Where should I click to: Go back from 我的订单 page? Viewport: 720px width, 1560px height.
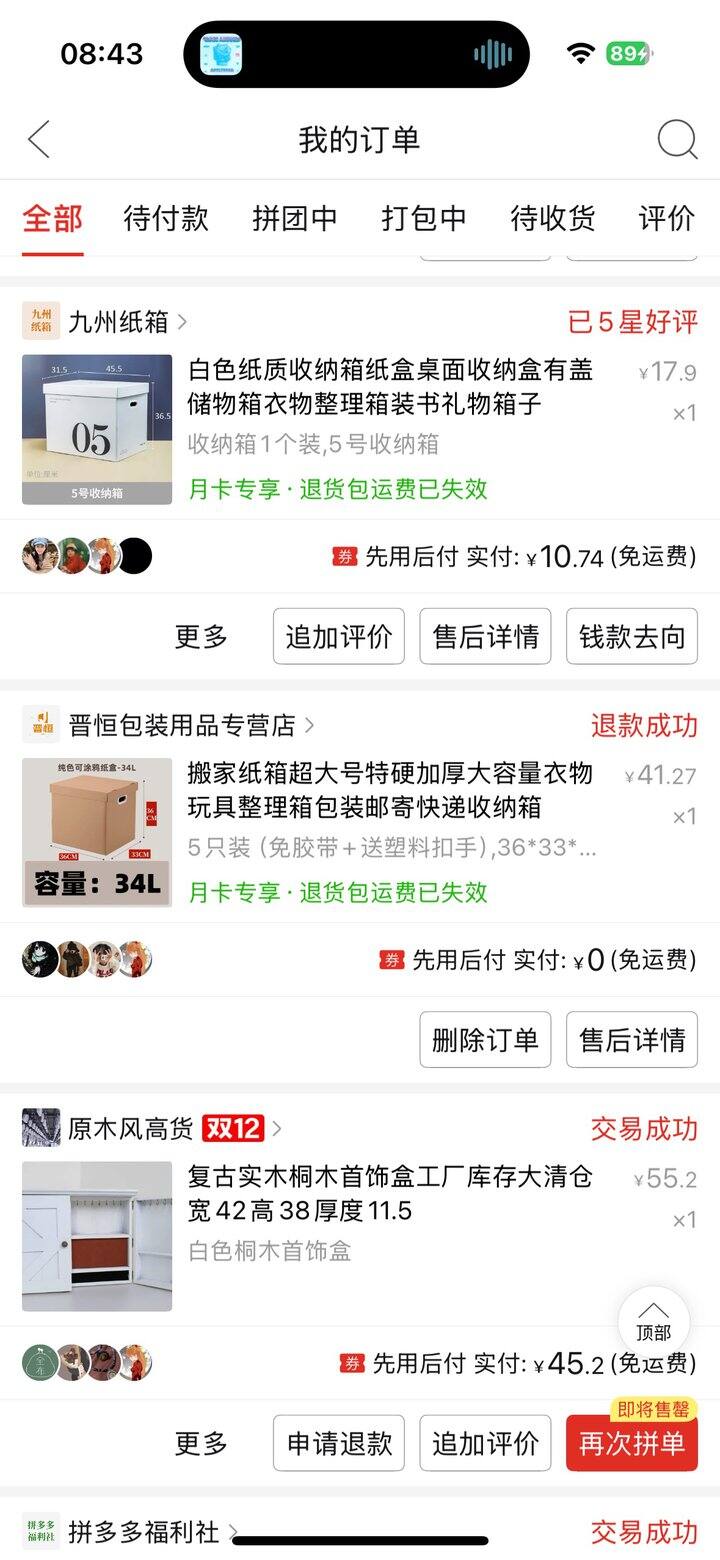tap(39, 140)
